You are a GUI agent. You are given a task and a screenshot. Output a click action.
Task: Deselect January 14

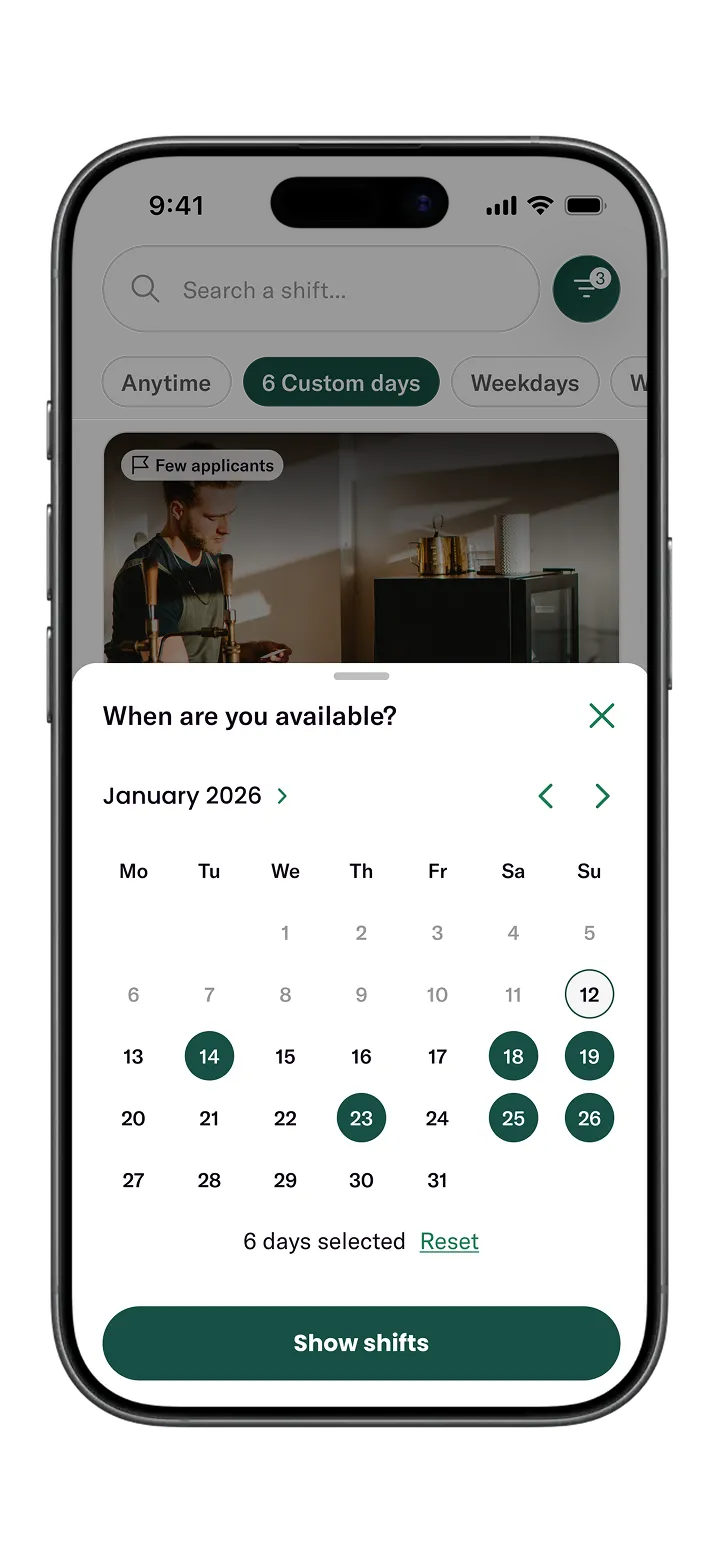209,1057
